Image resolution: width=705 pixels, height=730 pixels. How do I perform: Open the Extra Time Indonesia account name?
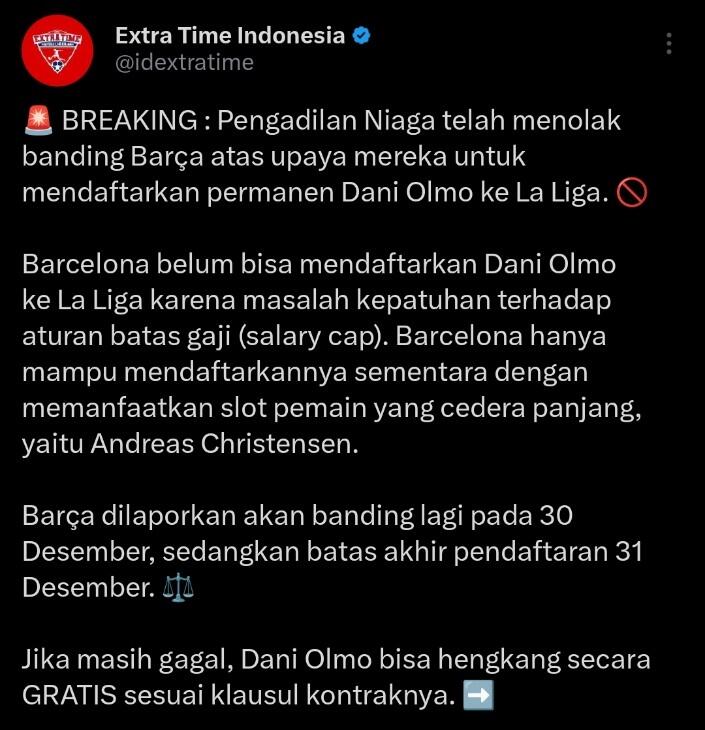(230, 36)
